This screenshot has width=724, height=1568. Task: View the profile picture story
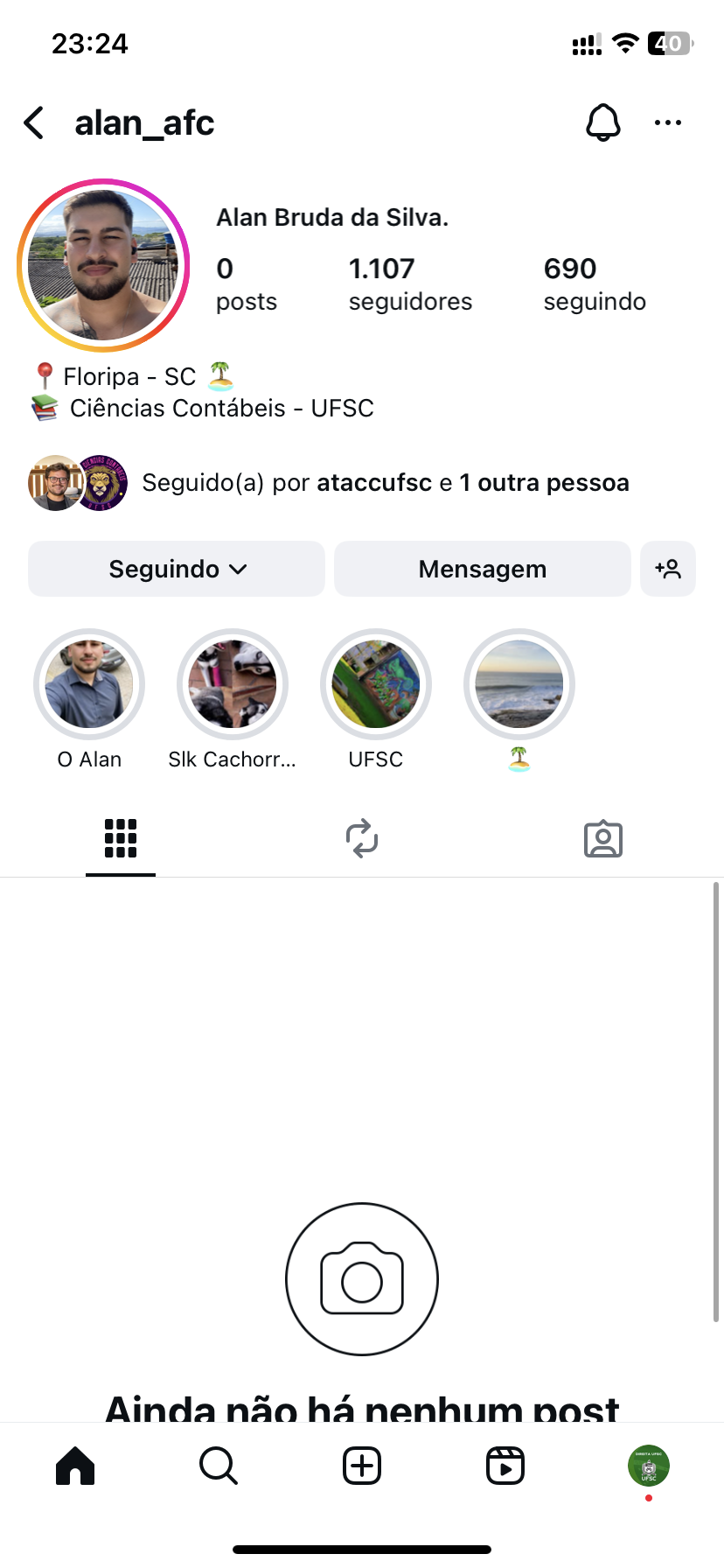coord(103,265)
